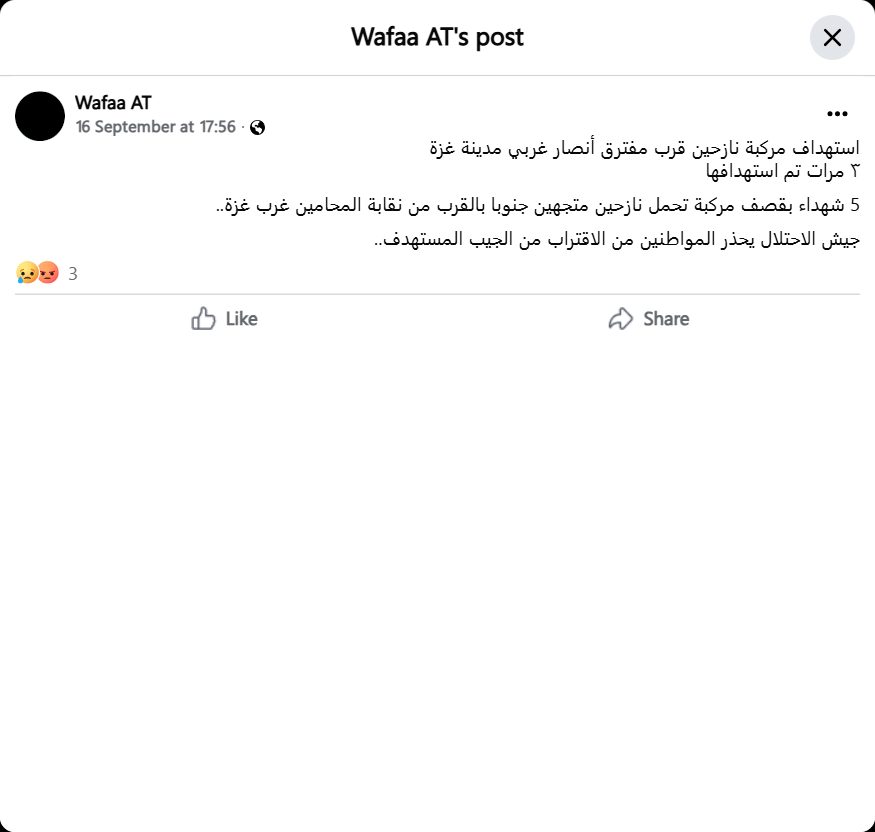Open the post timestamp 16 September link
Viewport: 875px width, 832px height.
click(x=155, y=127)
